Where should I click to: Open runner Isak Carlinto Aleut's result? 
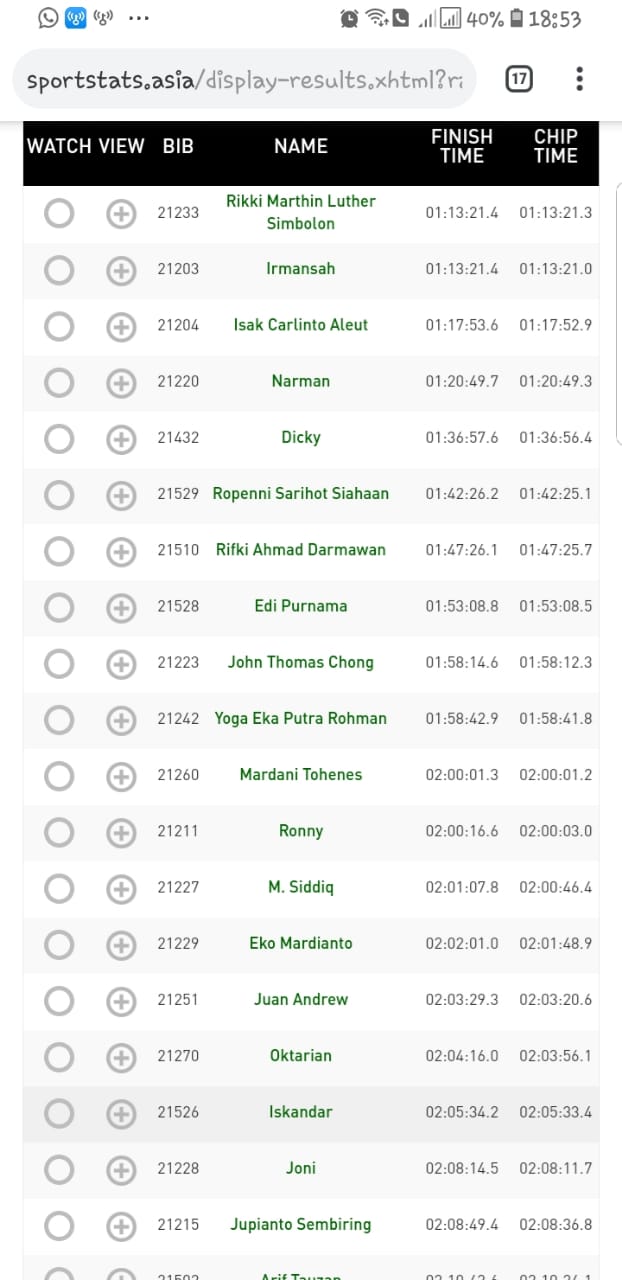[301, 325]
